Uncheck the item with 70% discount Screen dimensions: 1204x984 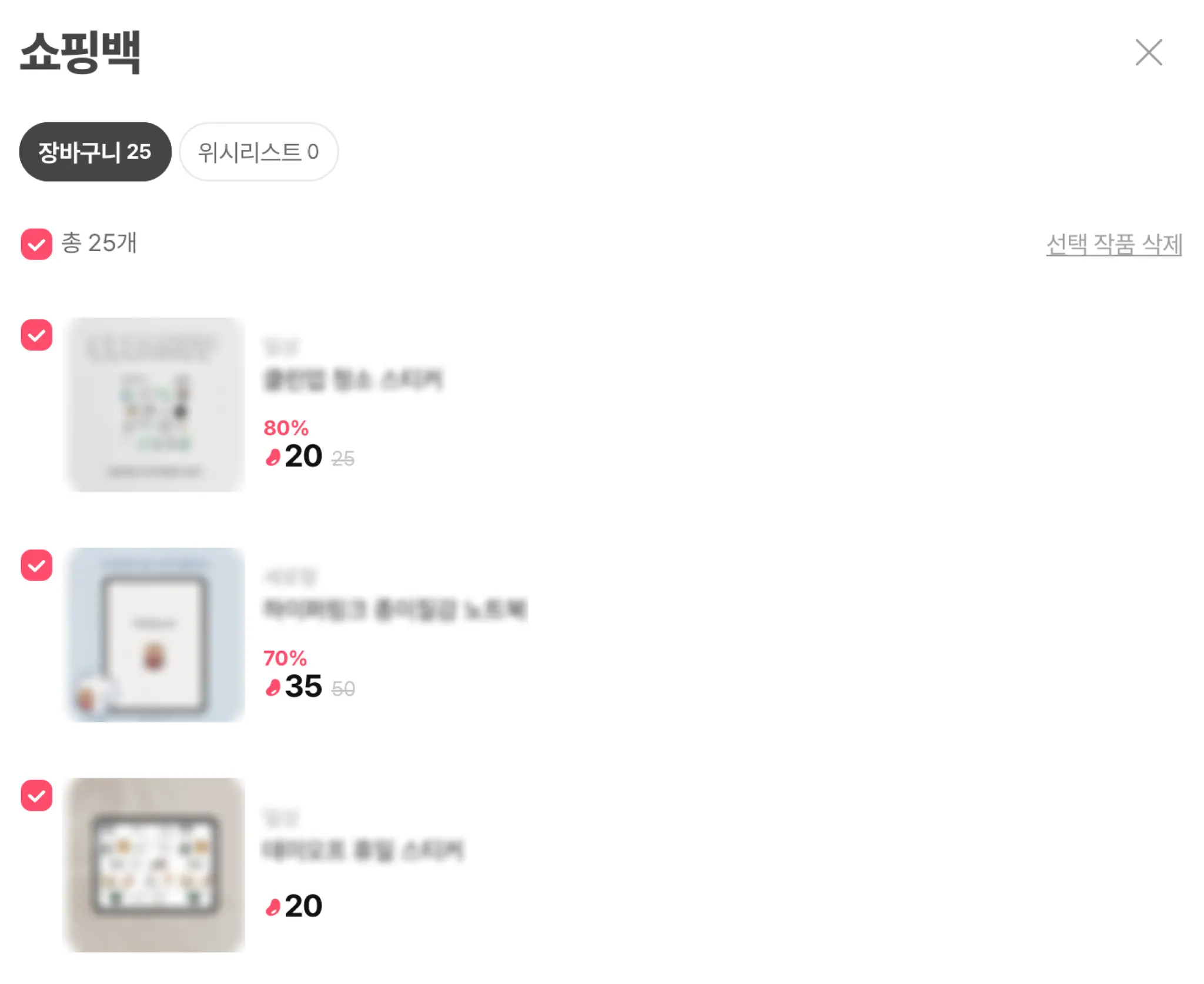pyautogui.click(x=36, y=565)
